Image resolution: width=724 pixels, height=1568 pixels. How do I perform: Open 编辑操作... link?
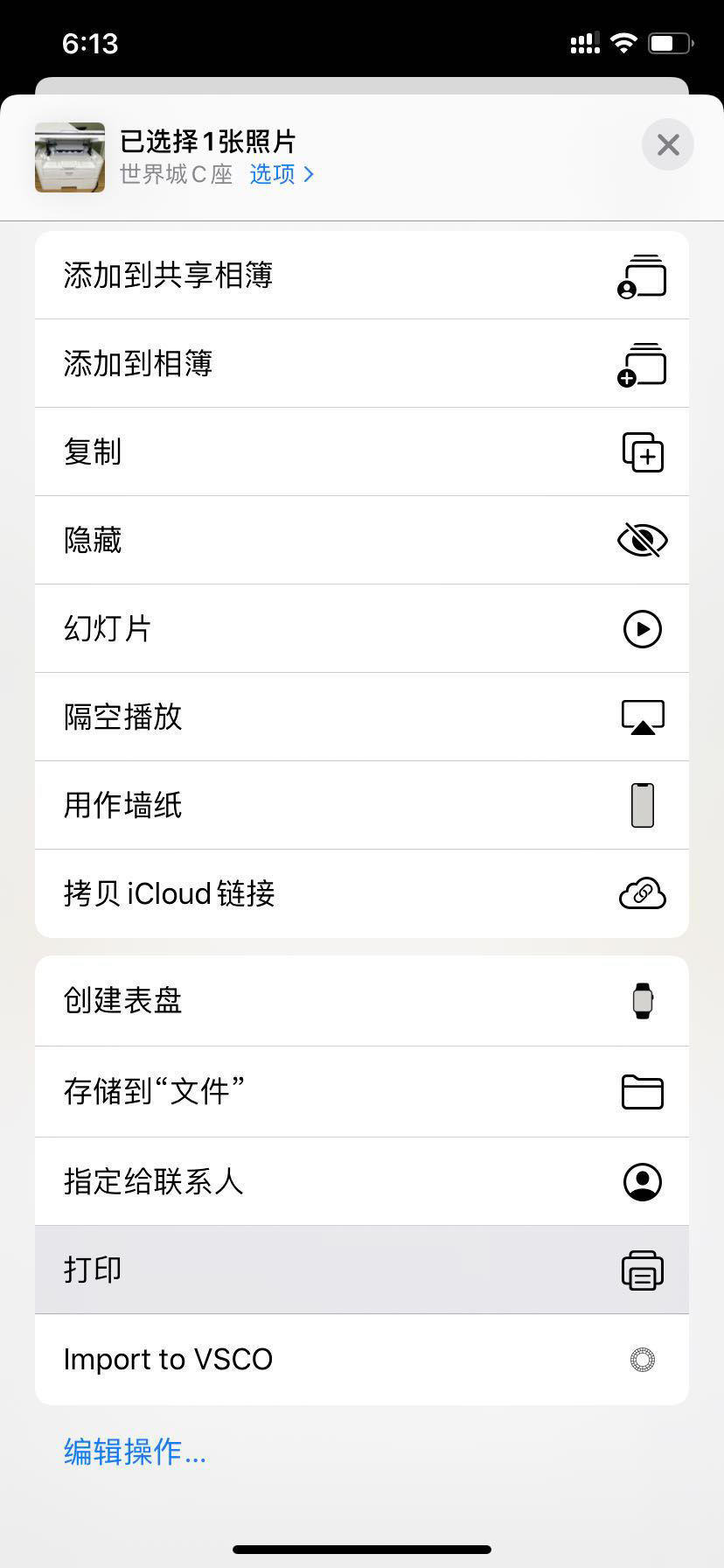pyautogui.click(x=135, y=1452)
